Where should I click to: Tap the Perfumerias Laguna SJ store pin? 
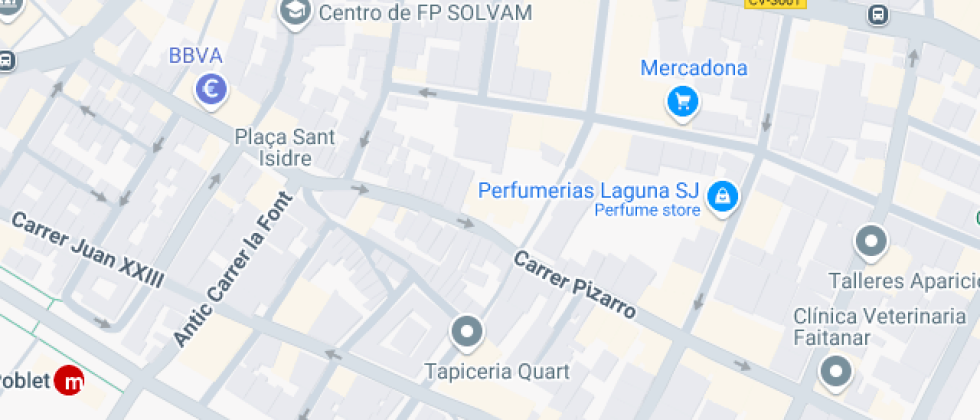(722, 198)
